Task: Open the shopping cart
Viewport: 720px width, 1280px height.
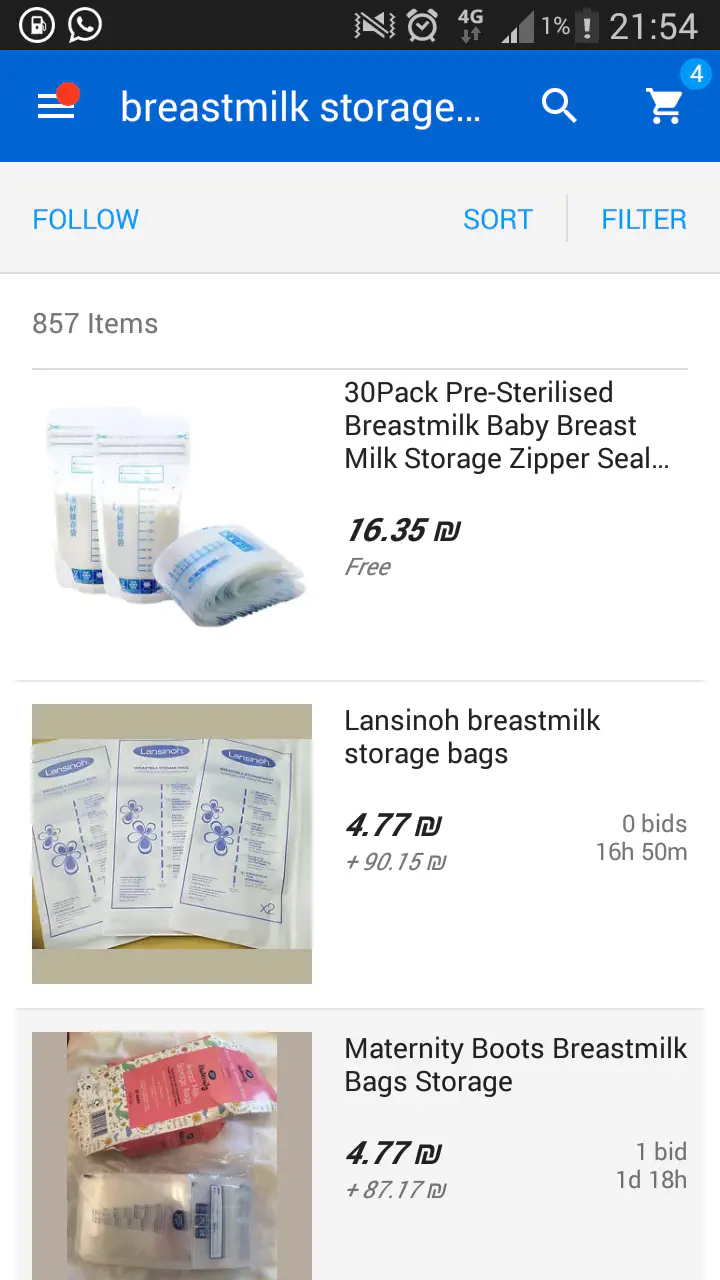Action: (666, 106)
